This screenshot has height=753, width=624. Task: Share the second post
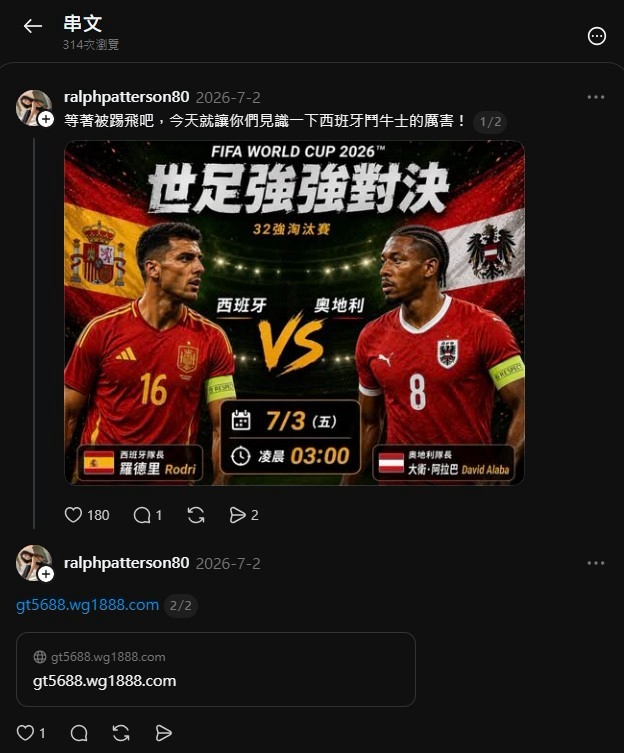163,733
